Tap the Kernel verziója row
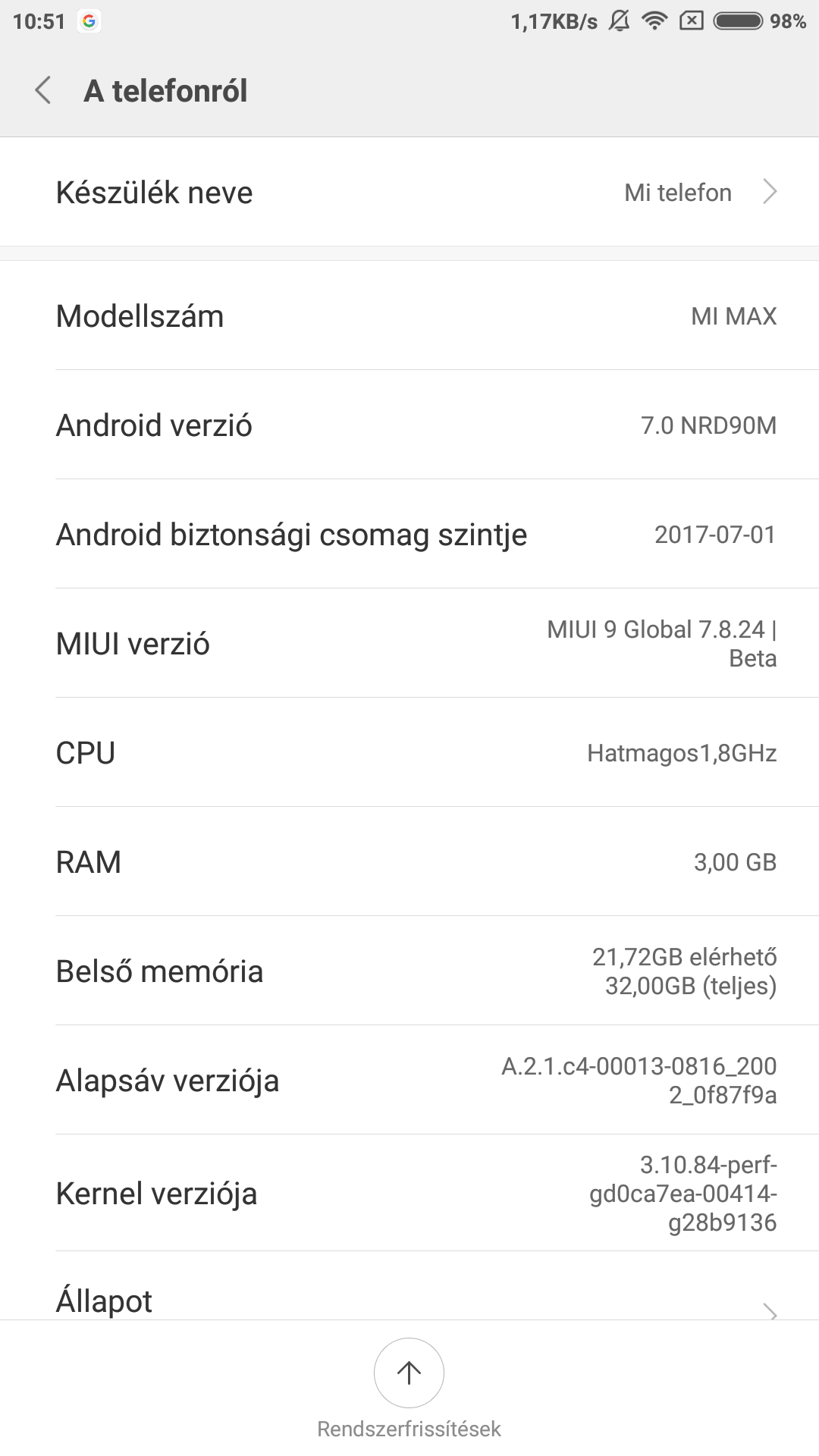The height and width of the screenshot is (1456, 819). pos(409,1193)
